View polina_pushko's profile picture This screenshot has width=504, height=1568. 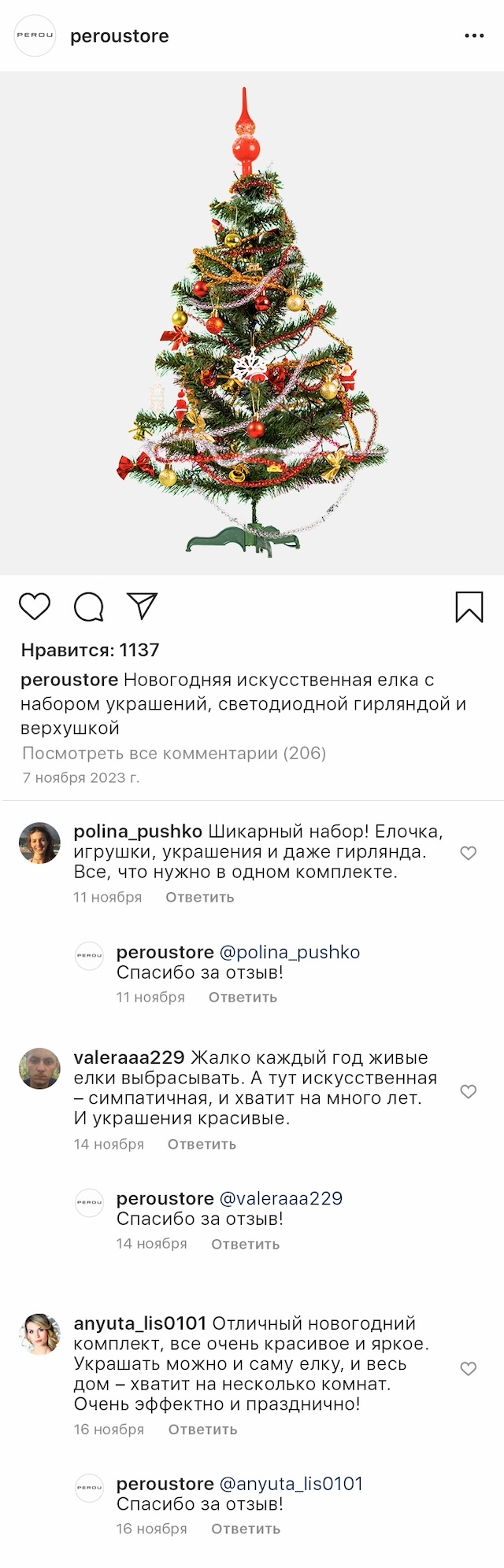click(39, 843)
